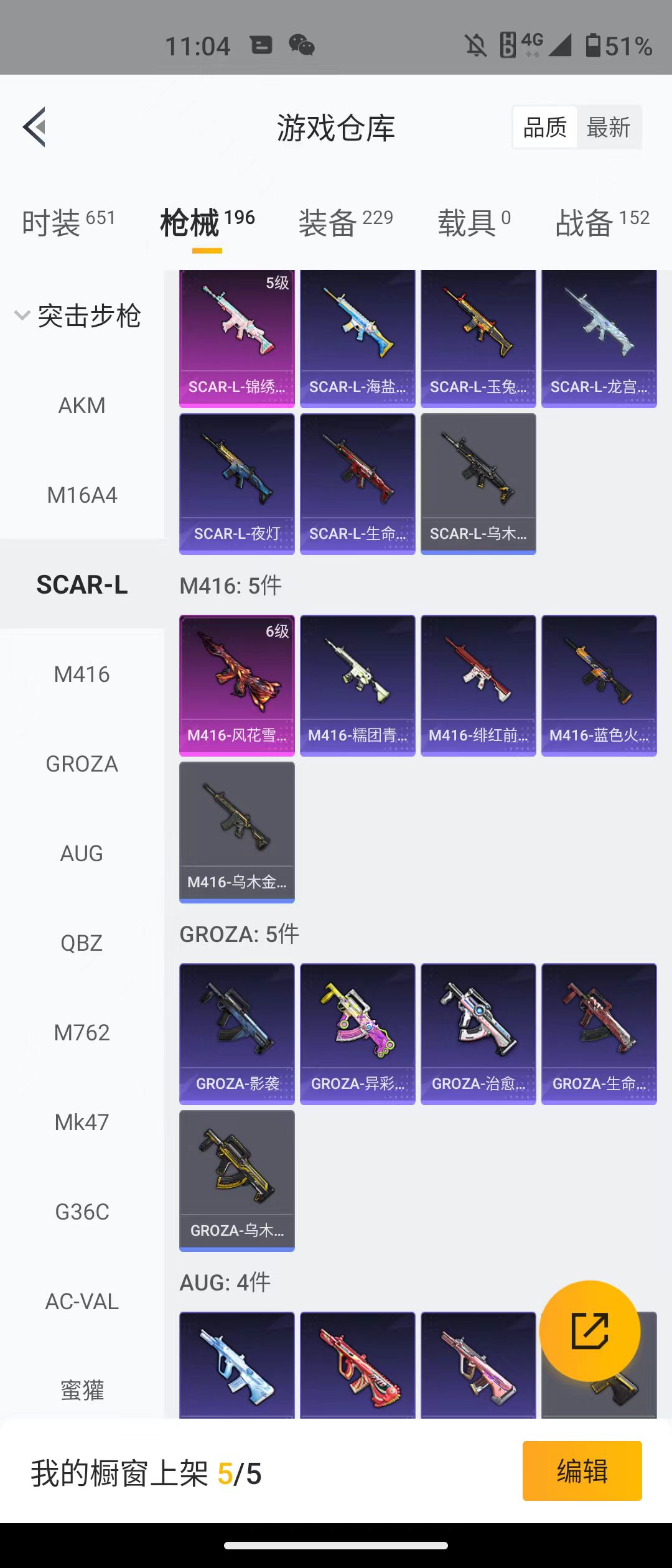Select AKM in the weapon list
The width and height of the screenshot is (672, 1568).
[x=82, y=406]
